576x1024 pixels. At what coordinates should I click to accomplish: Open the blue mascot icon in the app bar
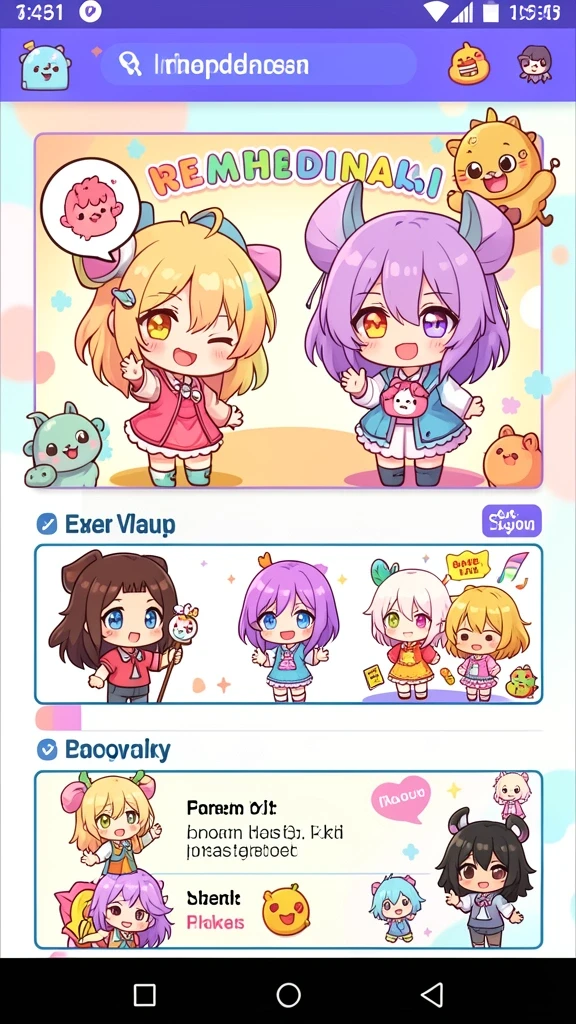coord(45,65)
